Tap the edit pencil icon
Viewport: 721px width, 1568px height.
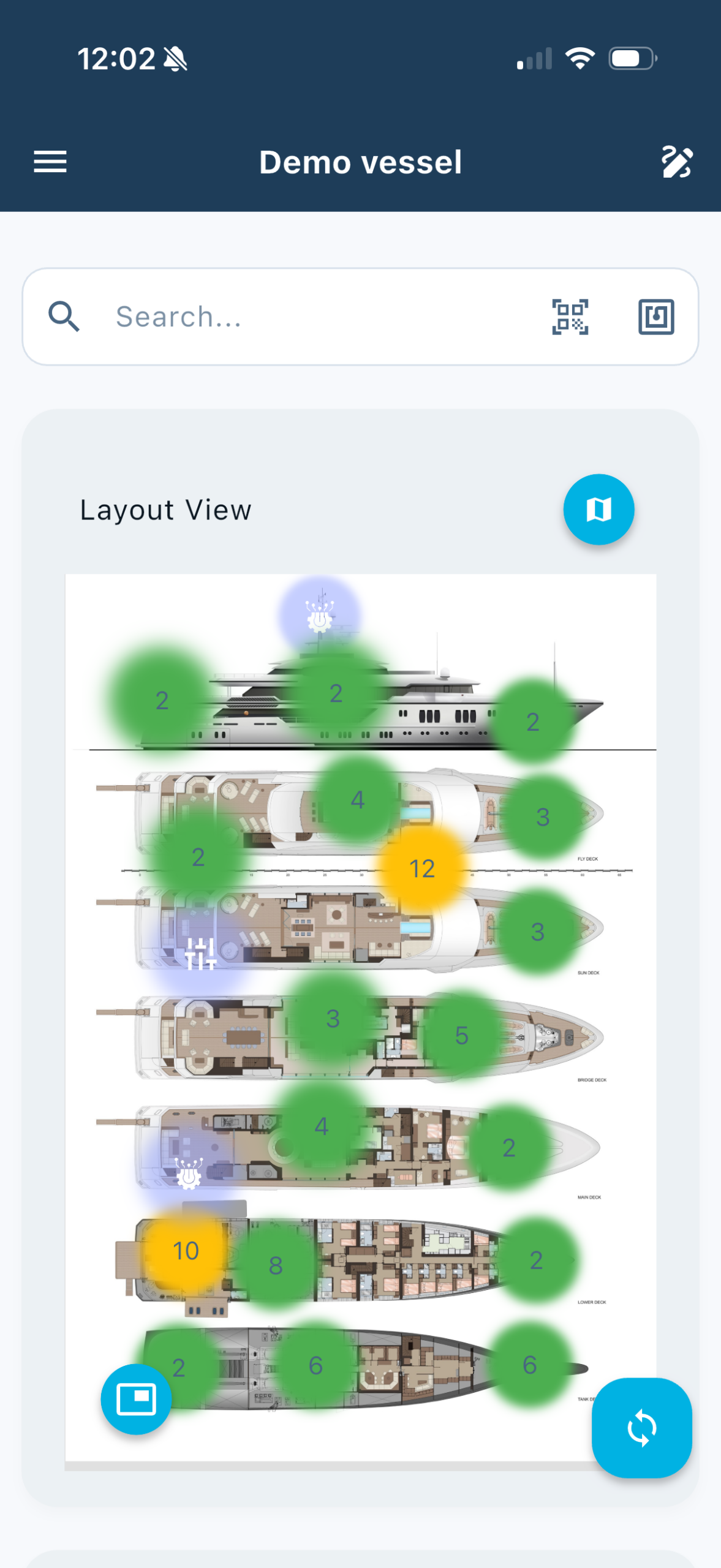click(676, 162)
